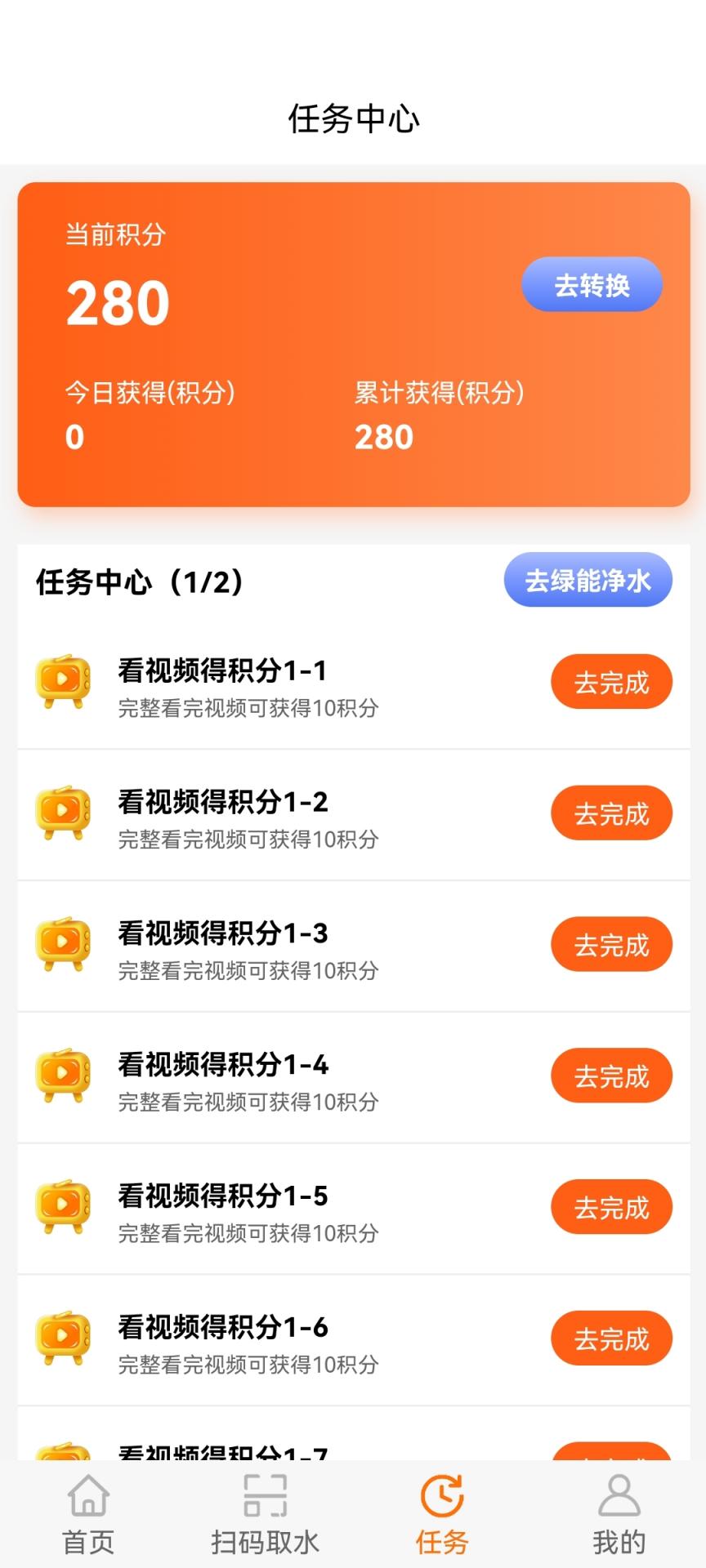Open 去绿能净水 from the task center header

coord(588,581)
